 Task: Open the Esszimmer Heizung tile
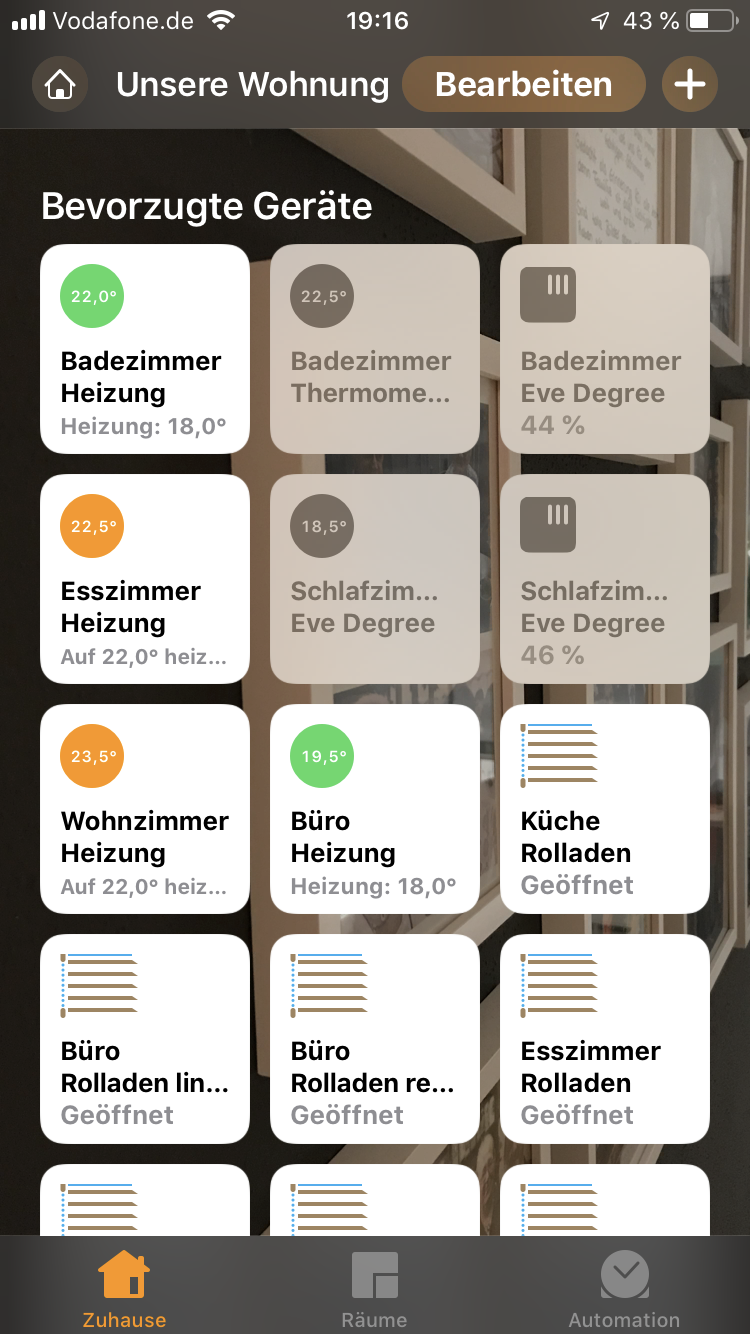[x=145, y=579]
